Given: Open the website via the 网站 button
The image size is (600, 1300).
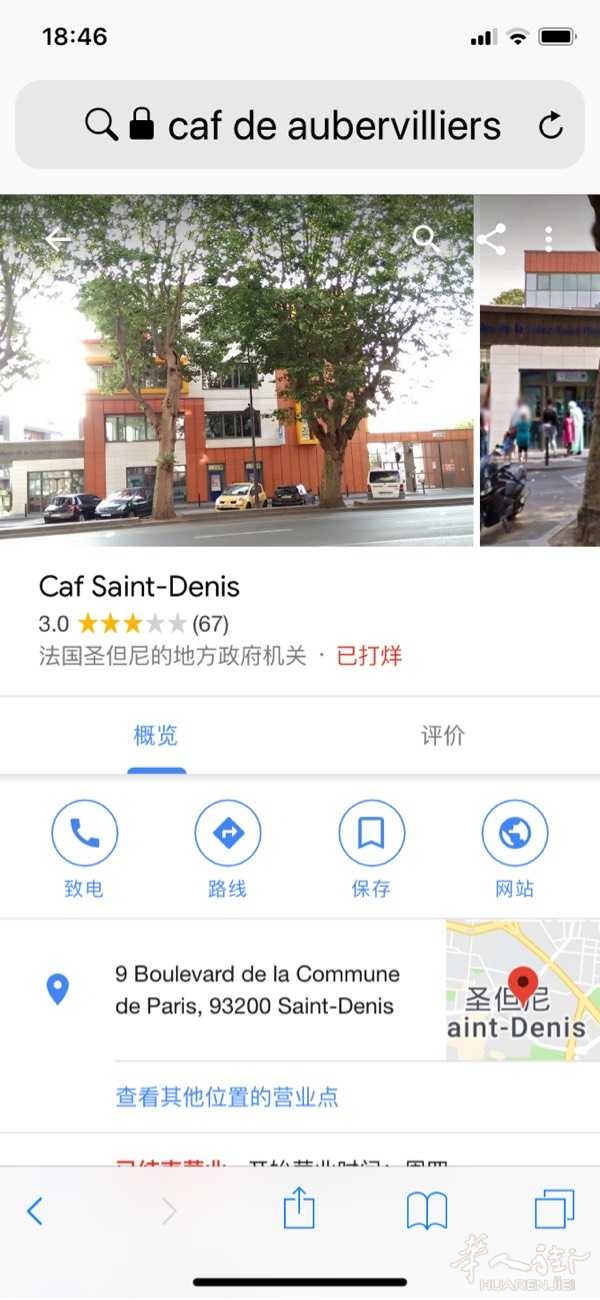Looking at the screenshot, I should [515, 849].
